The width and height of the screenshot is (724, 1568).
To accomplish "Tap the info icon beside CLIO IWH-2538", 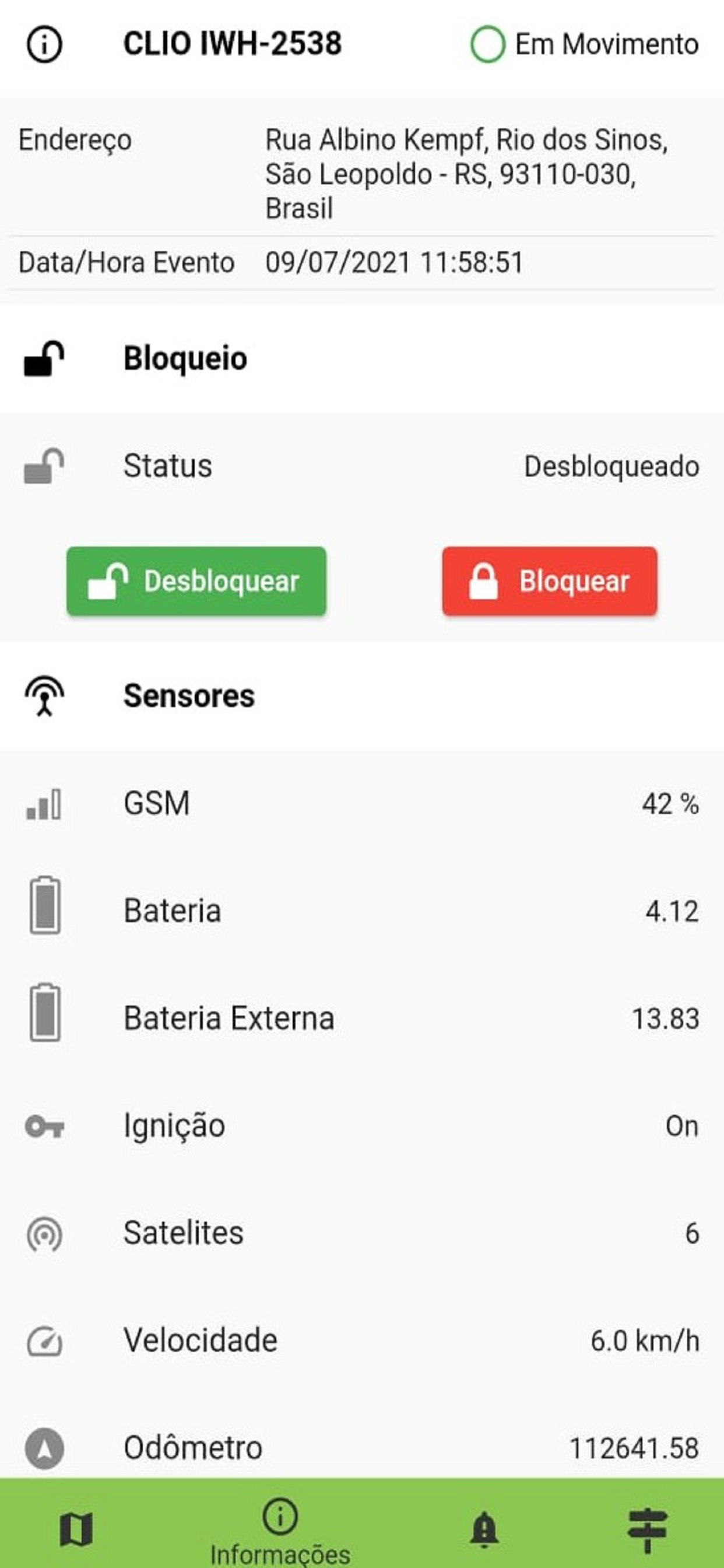I will point(44,44).
